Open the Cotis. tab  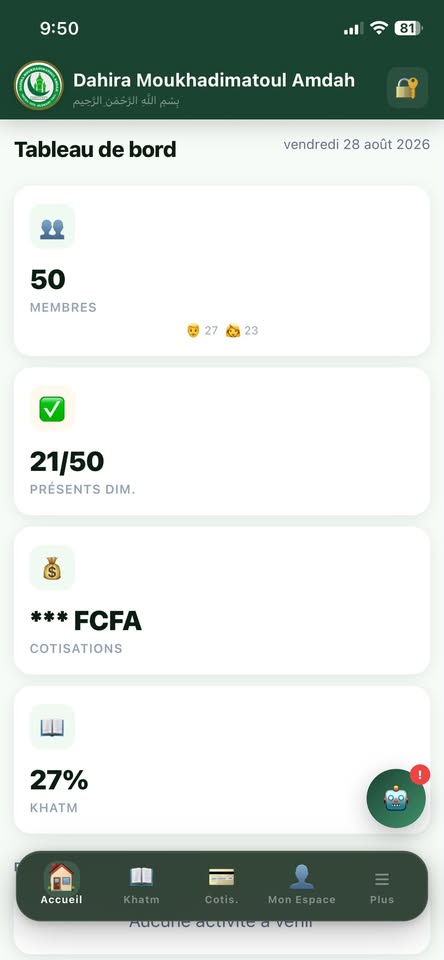[222, 886]
